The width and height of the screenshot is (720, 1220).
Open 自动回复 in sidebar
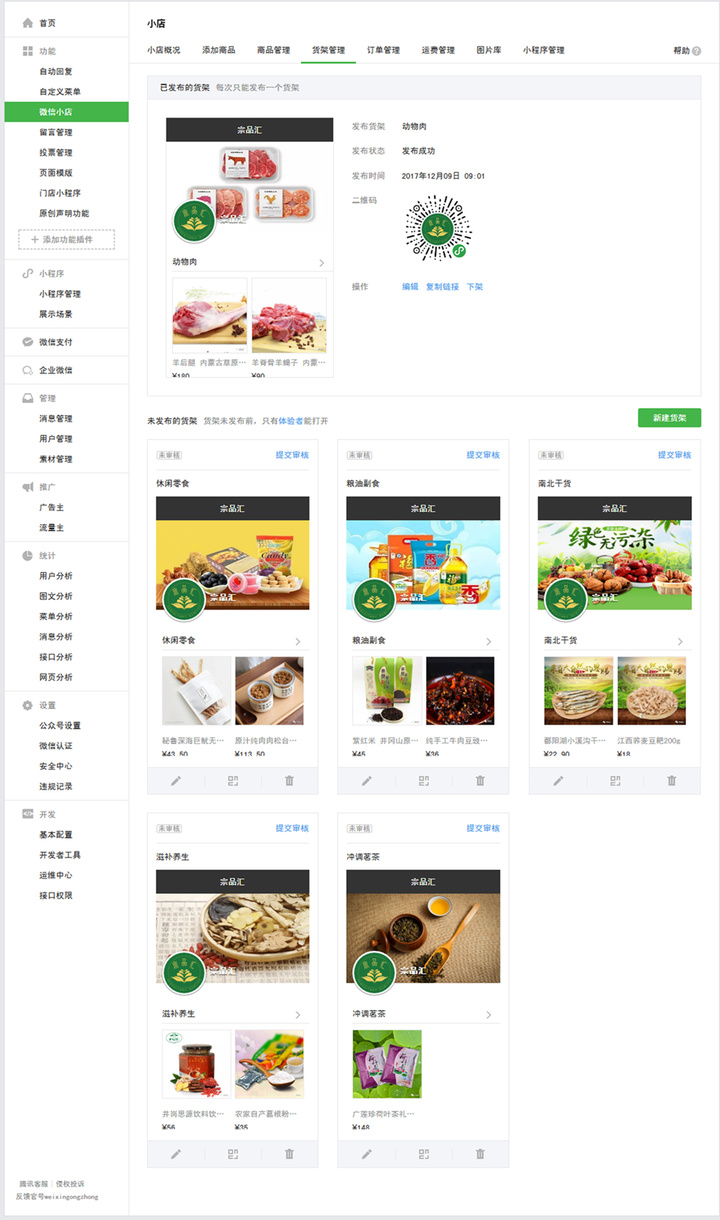[56, 72]
